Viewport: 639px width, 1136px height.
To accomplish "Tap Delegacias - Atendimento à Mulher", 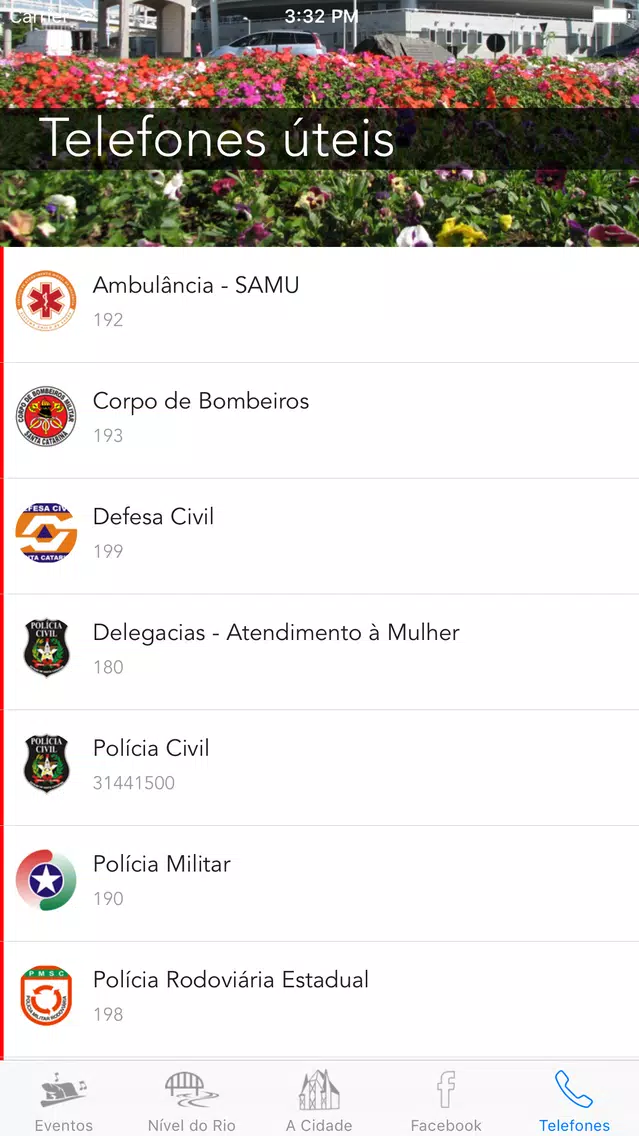I will coord(320,652).
